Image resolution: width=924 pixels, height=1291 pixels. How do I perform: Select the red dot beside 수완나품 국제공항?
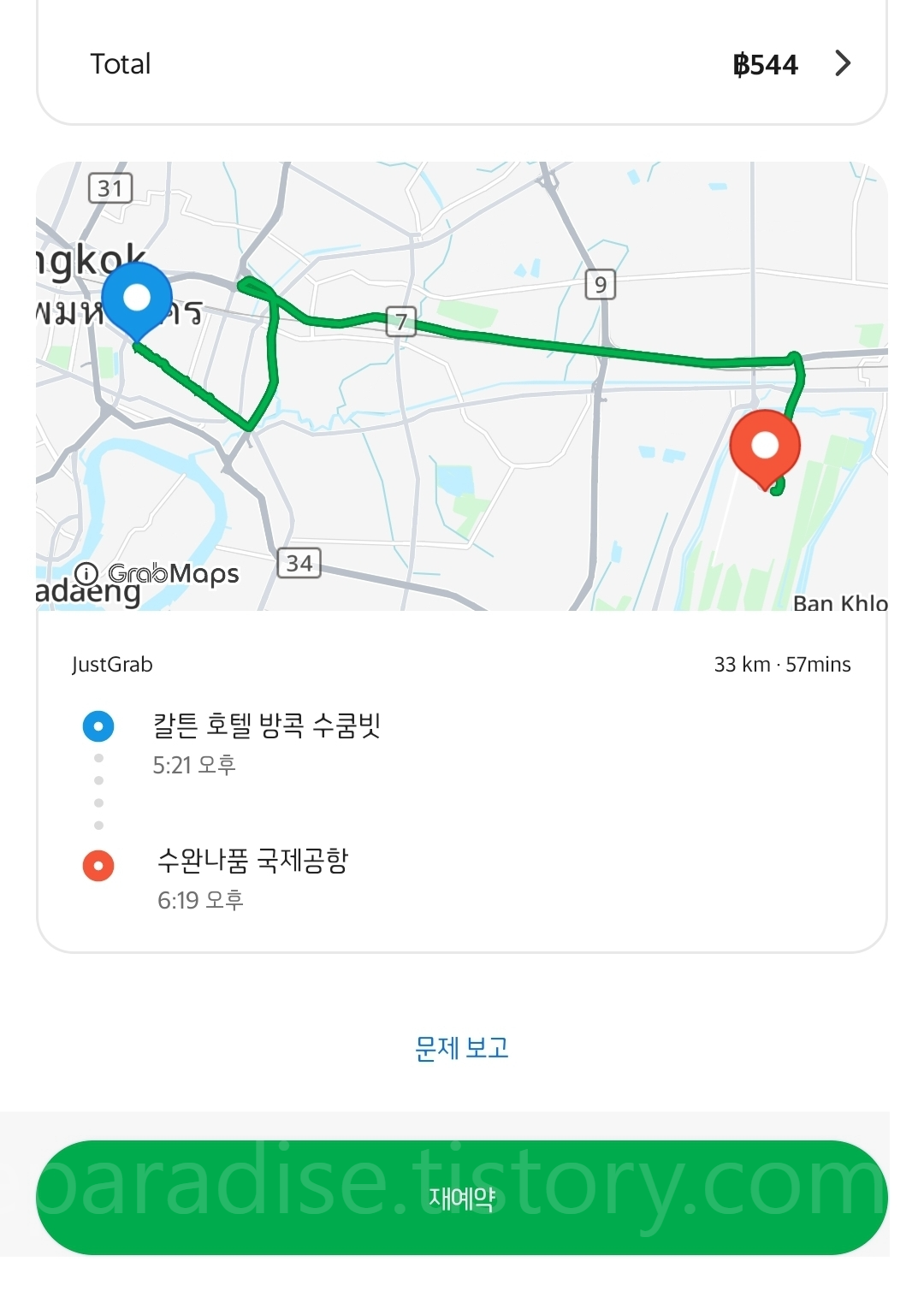point(99,864)
